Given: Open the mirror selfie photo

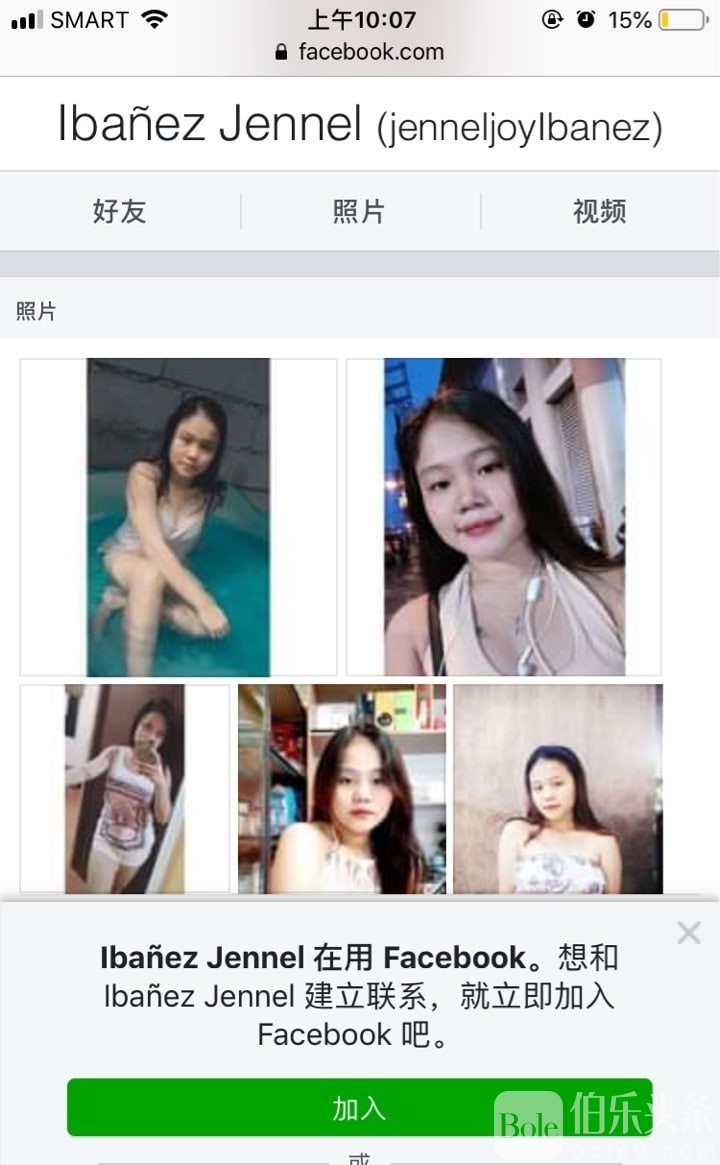Looking at the screenshot, I should point(125,788).
